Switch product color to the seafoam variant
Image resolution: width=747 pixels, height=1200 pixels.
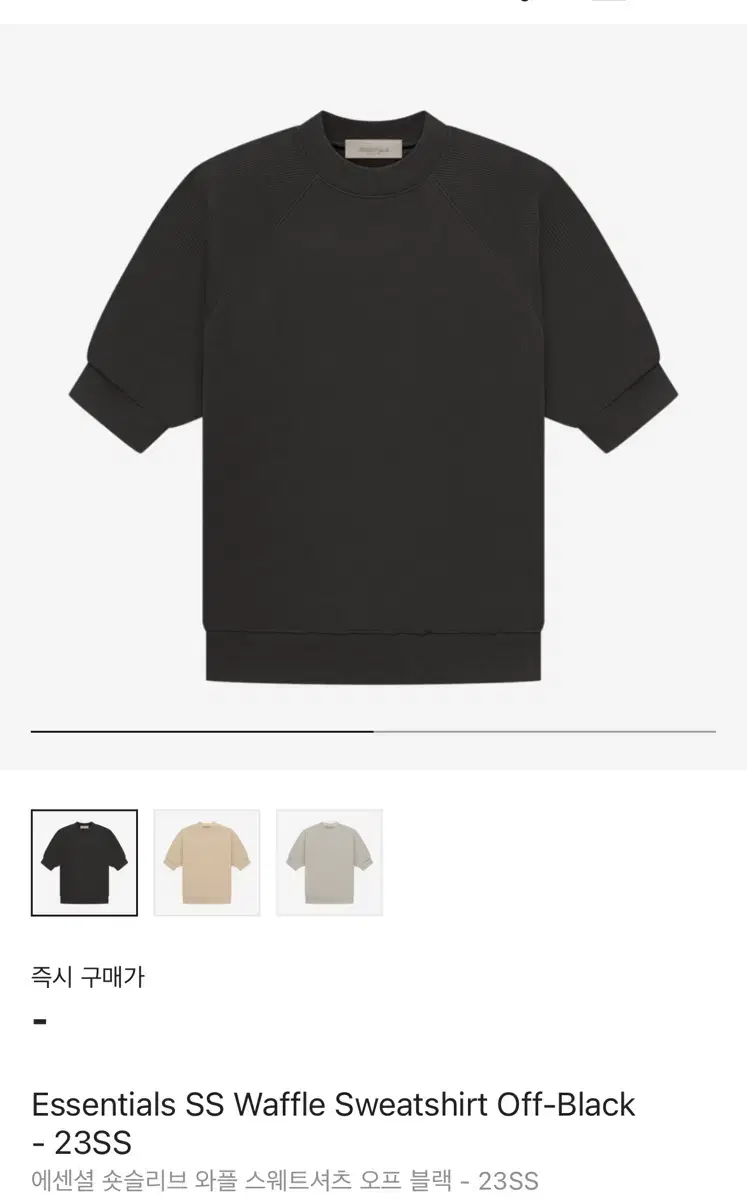click(x=330, y=861)
